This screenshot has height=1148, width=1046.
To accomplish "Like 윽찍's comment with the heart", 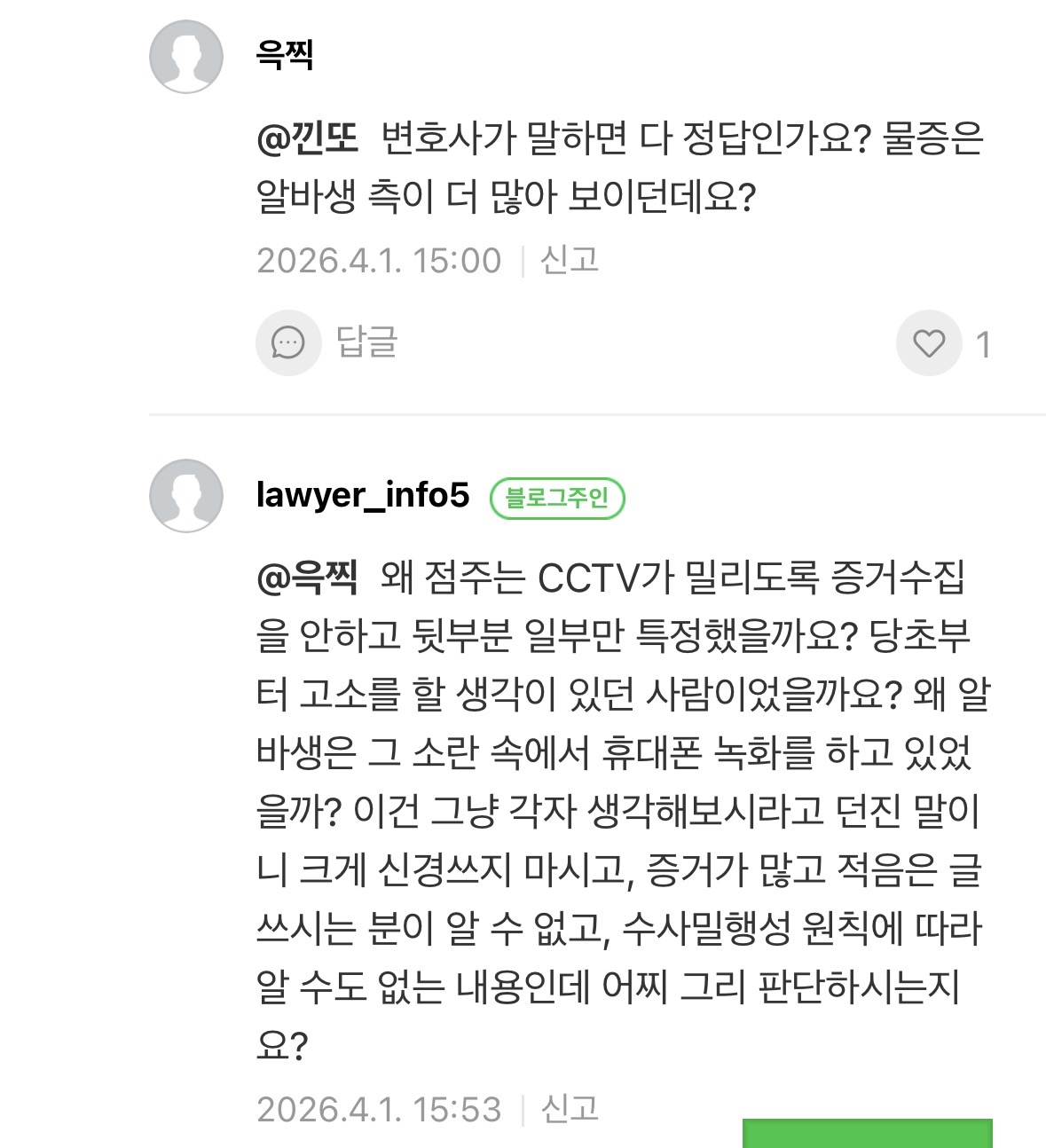I will pyautogui.click(x=929, y=343).
